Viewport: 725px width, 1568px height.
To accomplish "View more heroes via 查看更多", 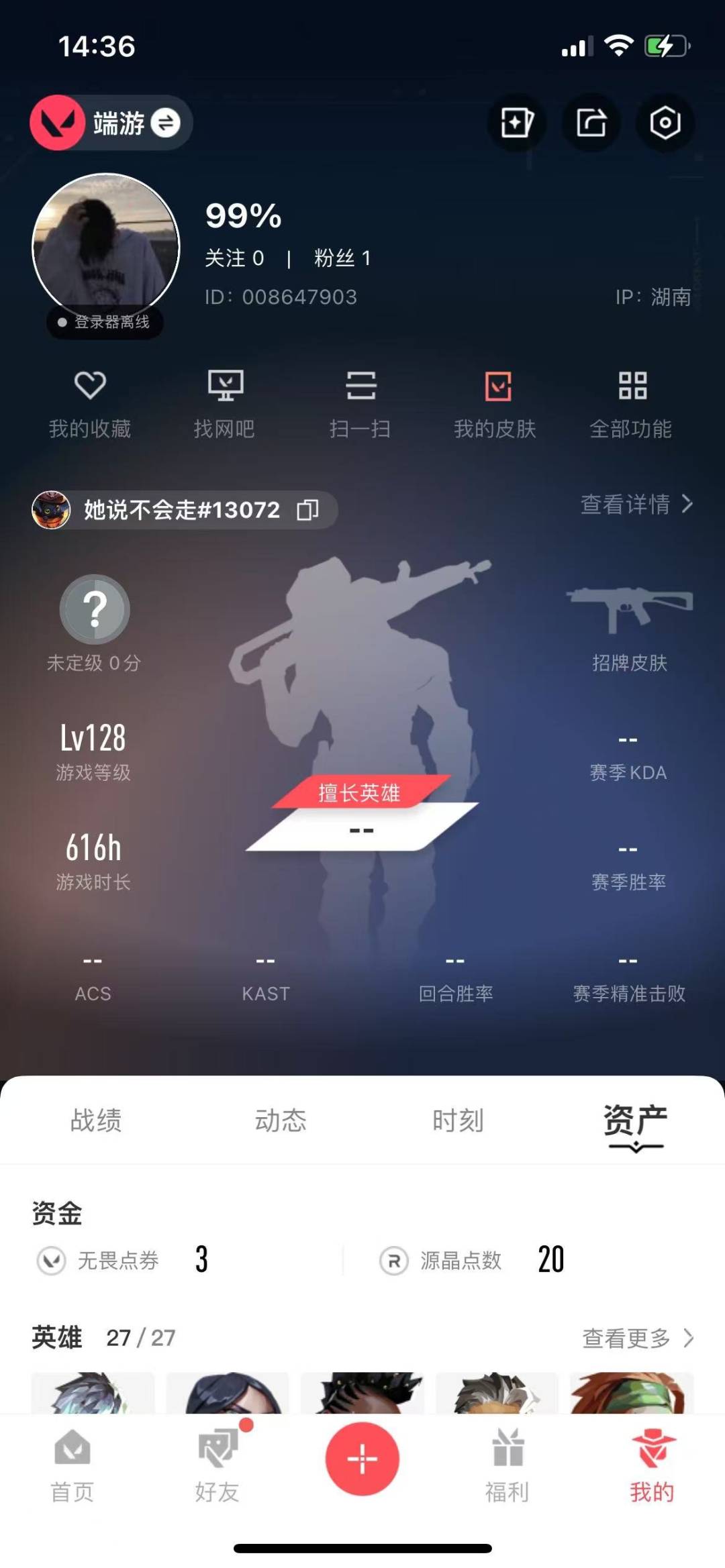I will tap(638, 1338).
